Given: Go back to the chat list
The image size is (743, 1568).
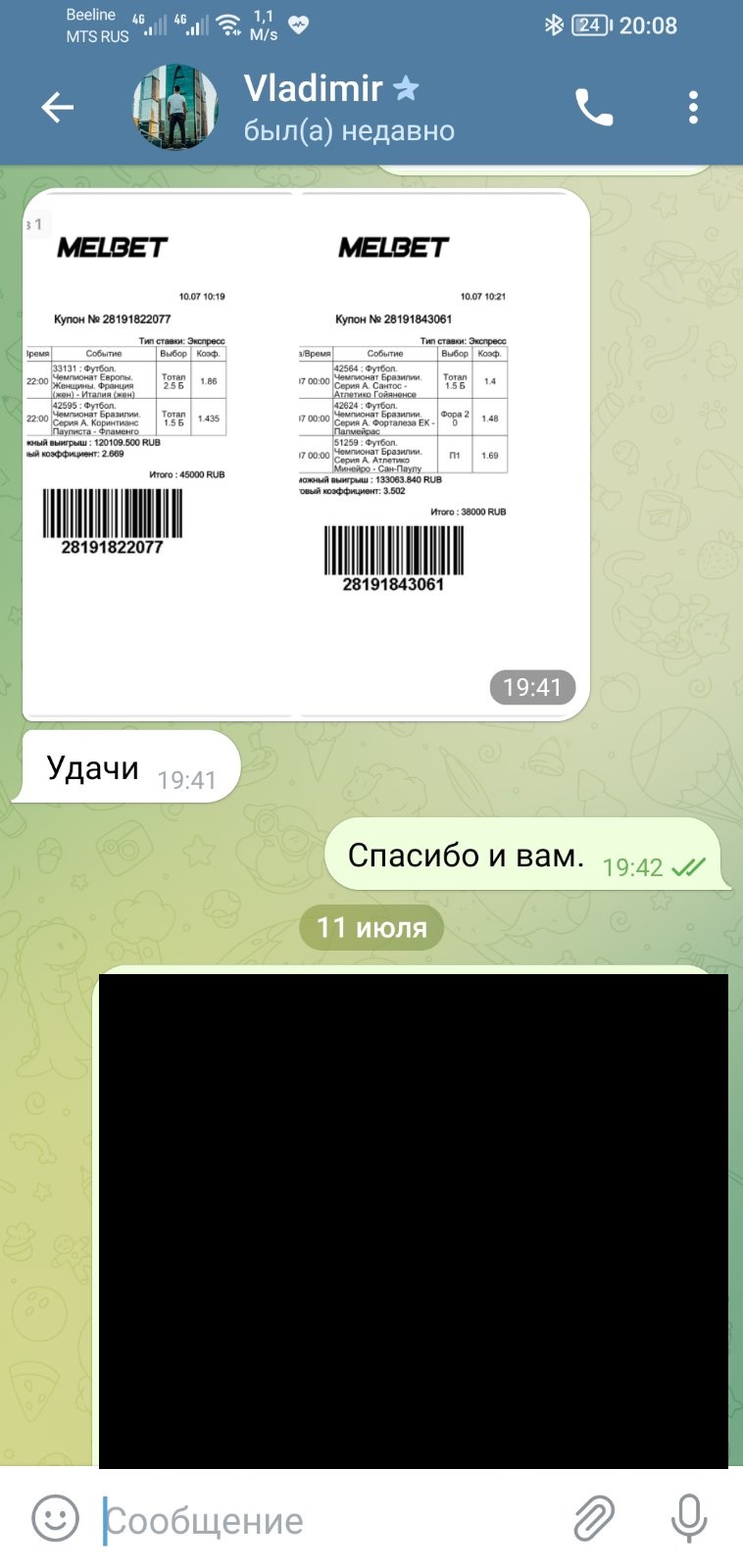Looking at the screenshot, I should [58, 107].
